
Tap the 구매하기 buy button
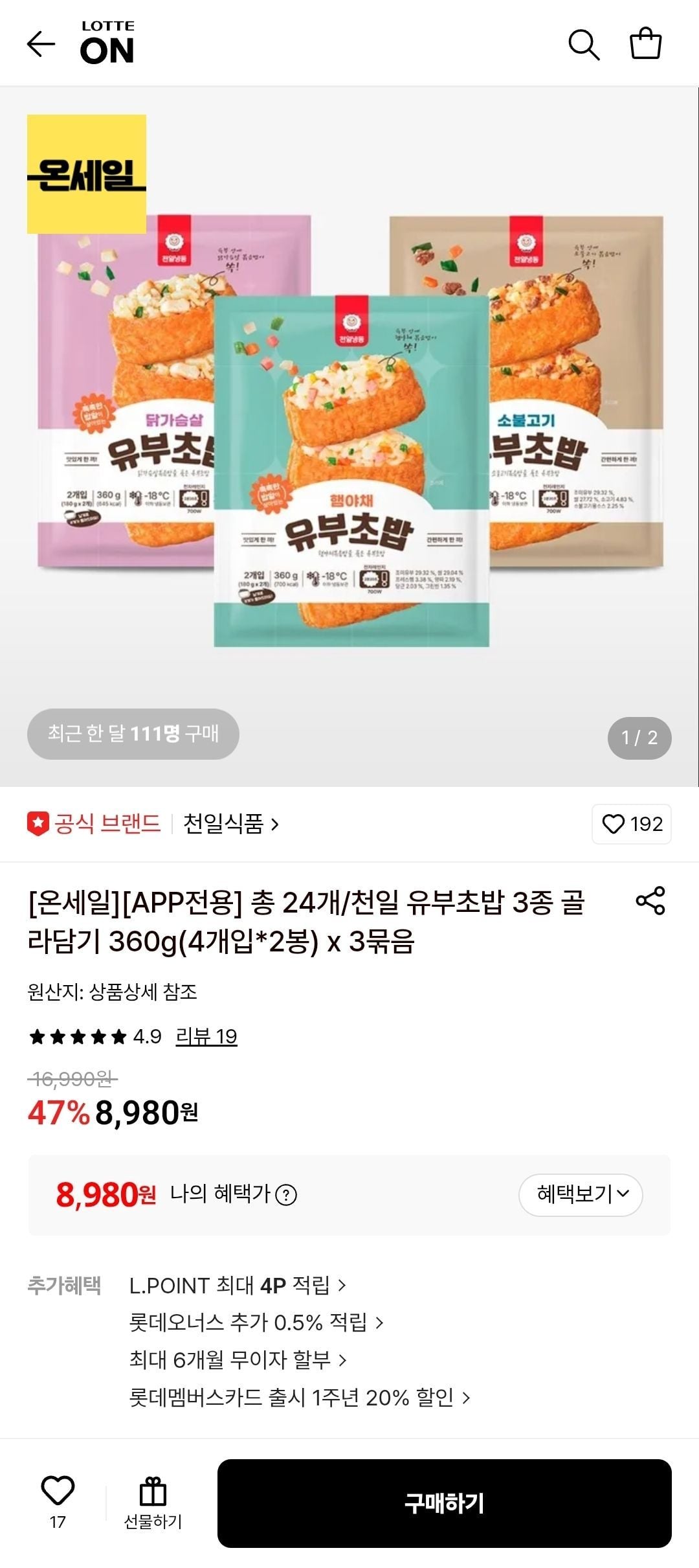pyautogui.click(x=444, y=1503)
